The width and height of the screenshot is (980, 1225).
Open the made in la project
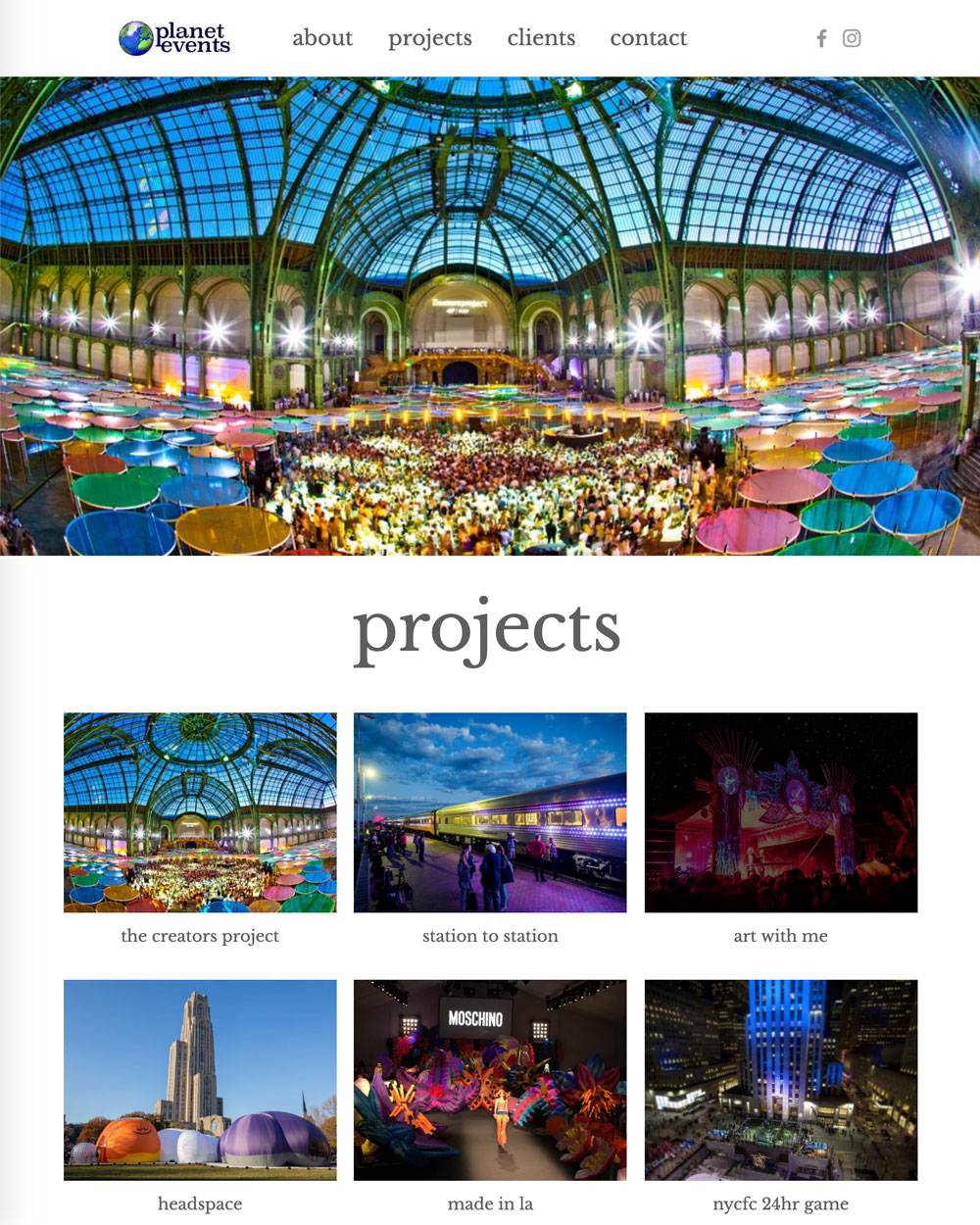coord(490,1079)
